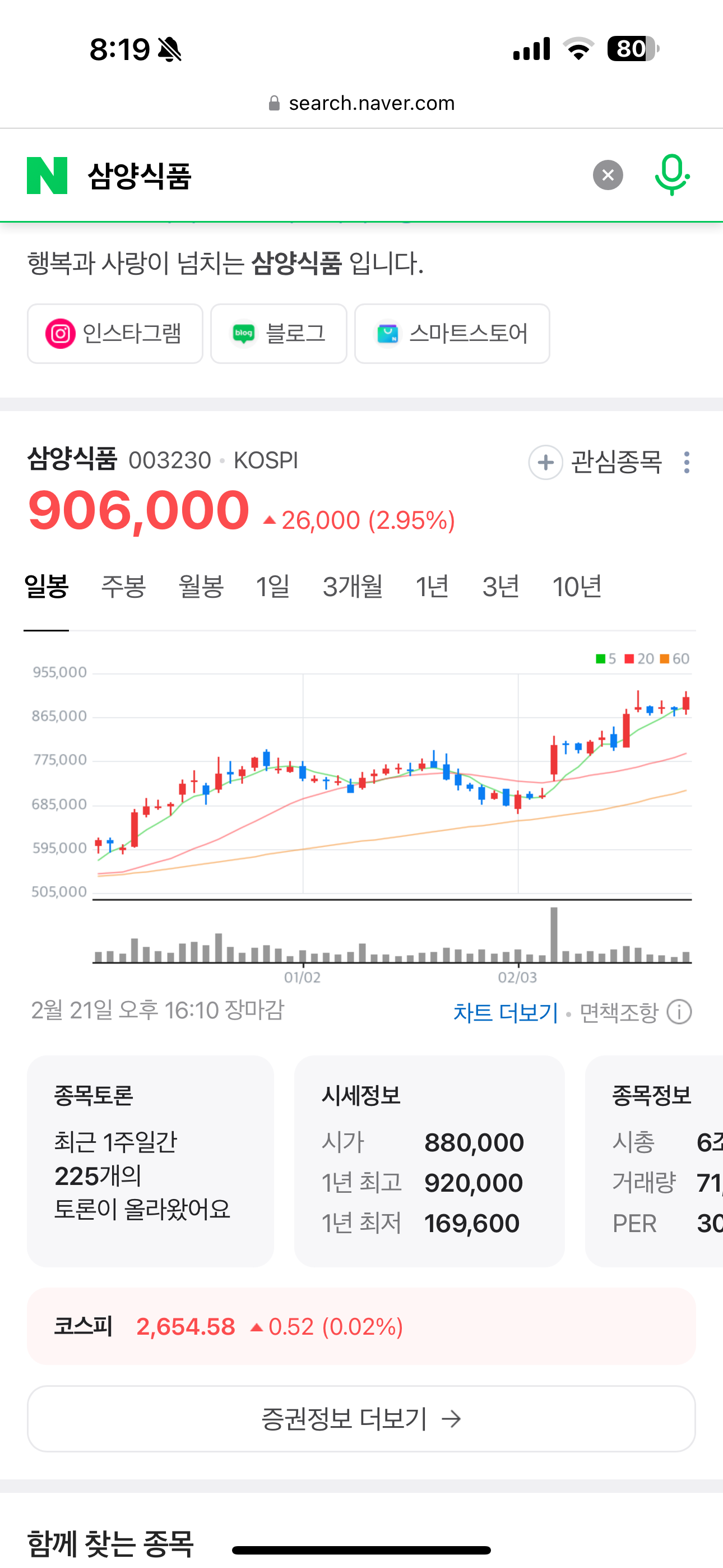Open the 인스타그램 link chip
Image resolution: width=723 pixels, height=1568 pixels.
[115, 334]
